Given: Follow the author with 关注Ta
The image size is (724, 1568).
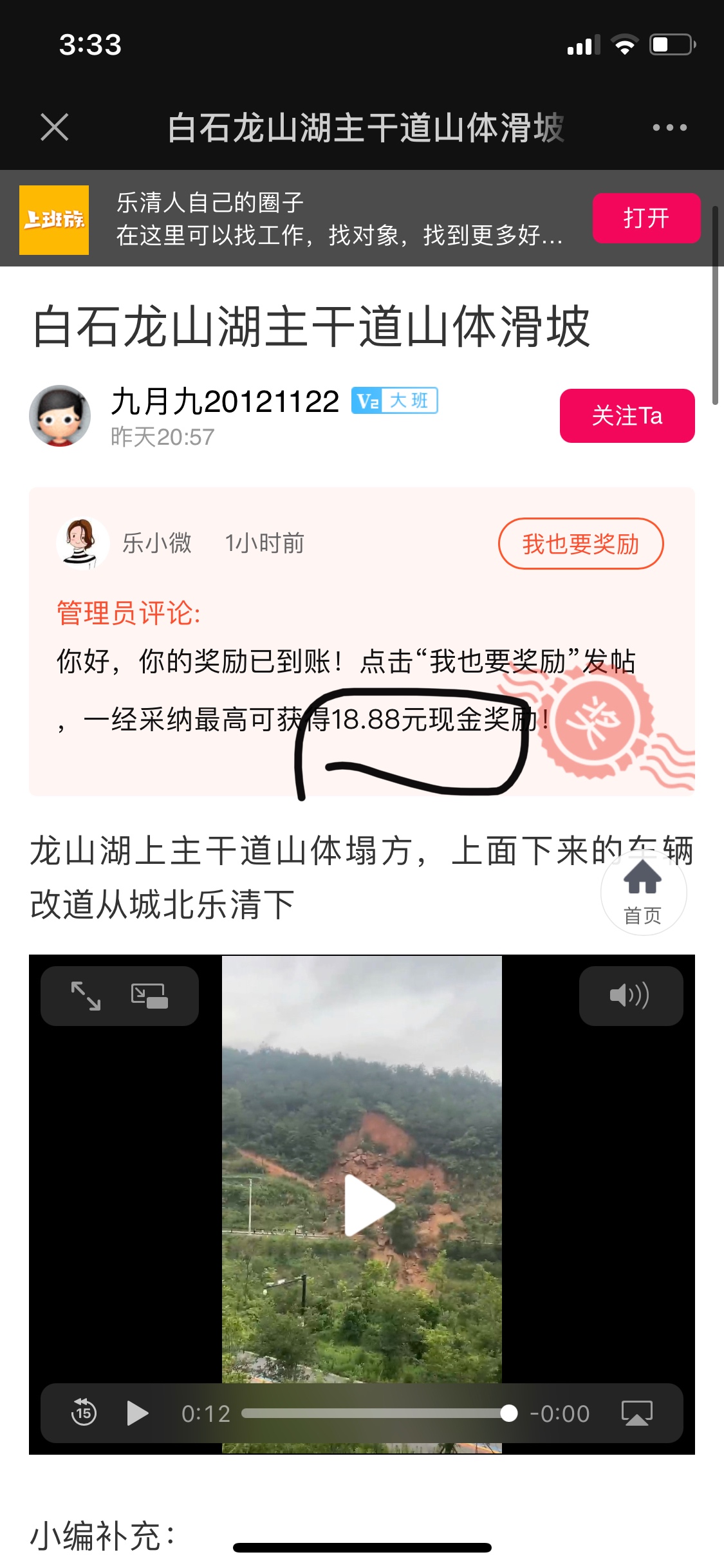Looking at the screenshot, I should coord(627,416).
